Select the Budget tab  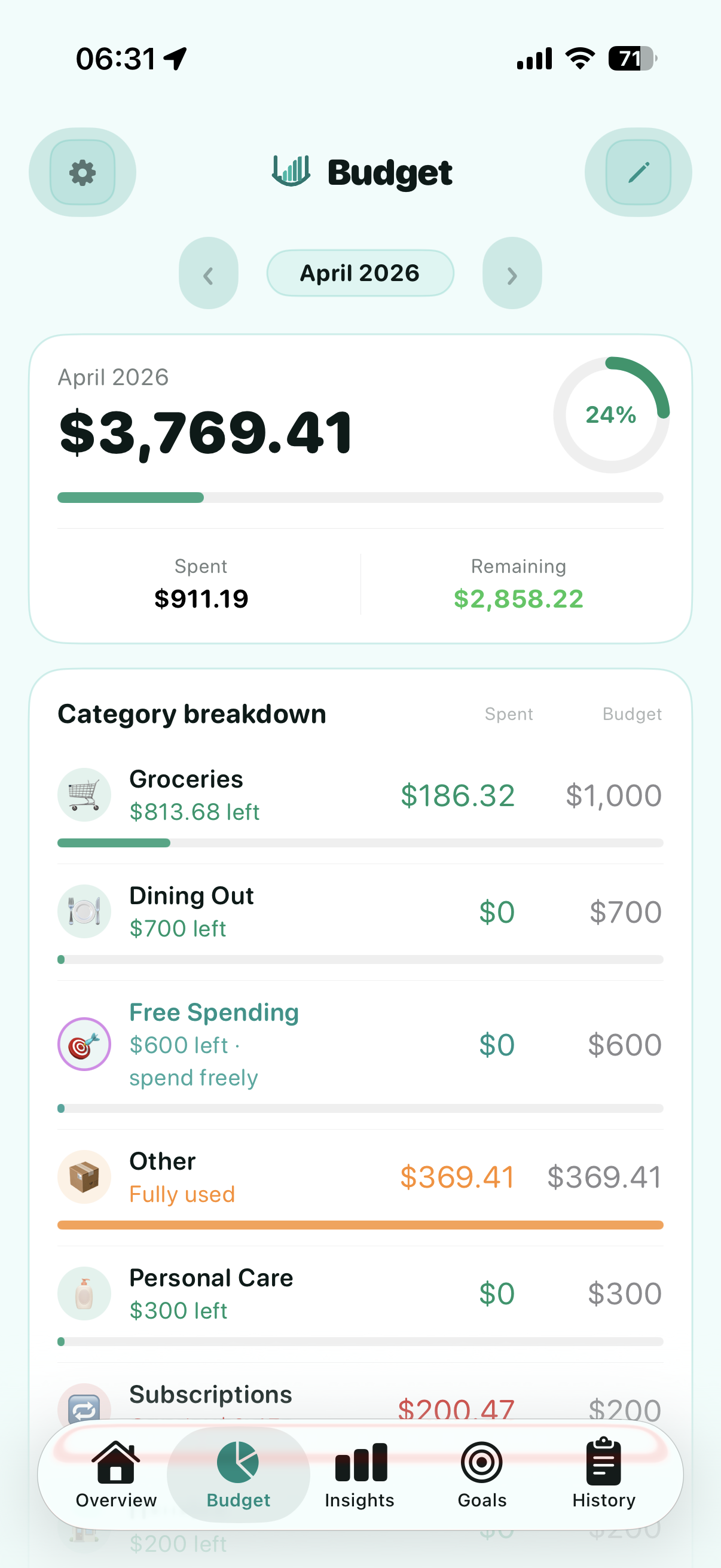238,1474
